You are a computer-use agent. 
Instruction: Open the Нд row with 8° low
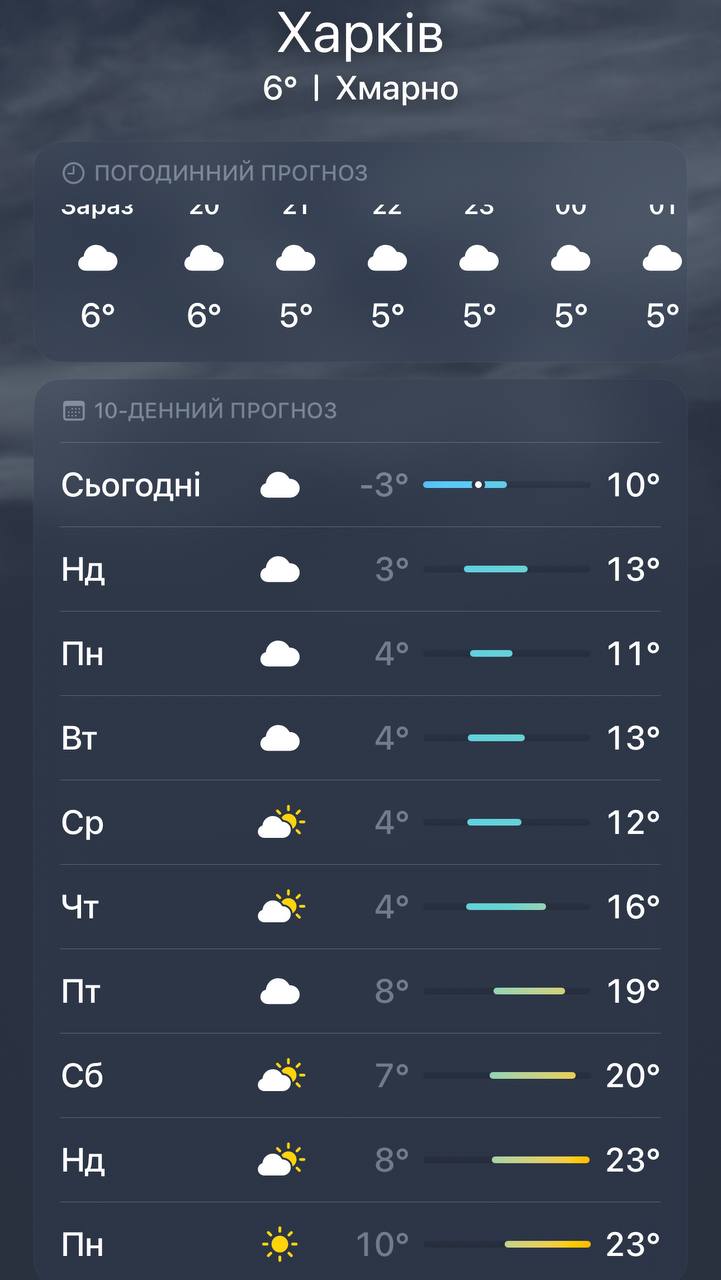tap(360, 1160)
